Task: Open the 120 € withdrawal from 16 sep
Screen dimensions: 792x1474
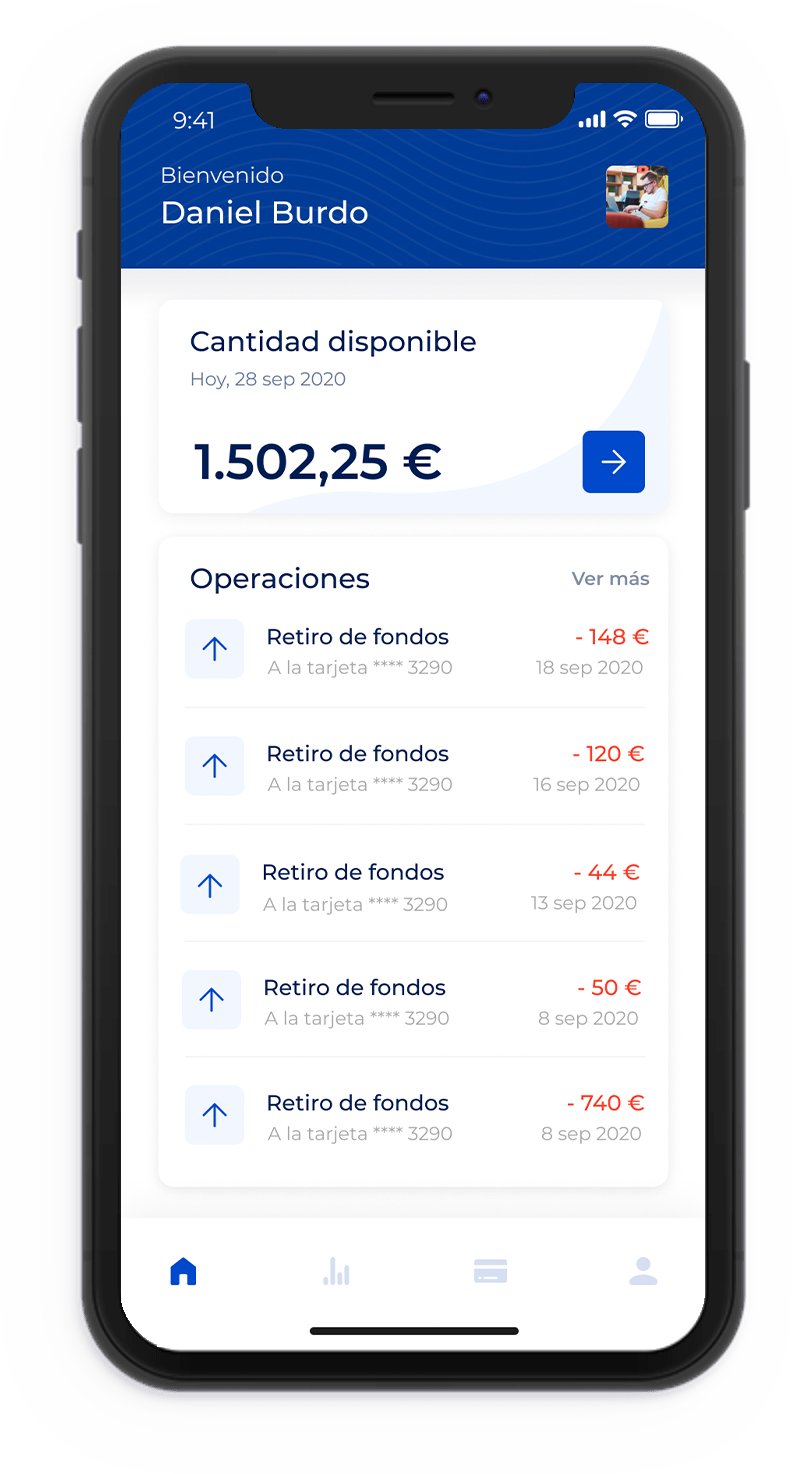Action: (414, 767)
